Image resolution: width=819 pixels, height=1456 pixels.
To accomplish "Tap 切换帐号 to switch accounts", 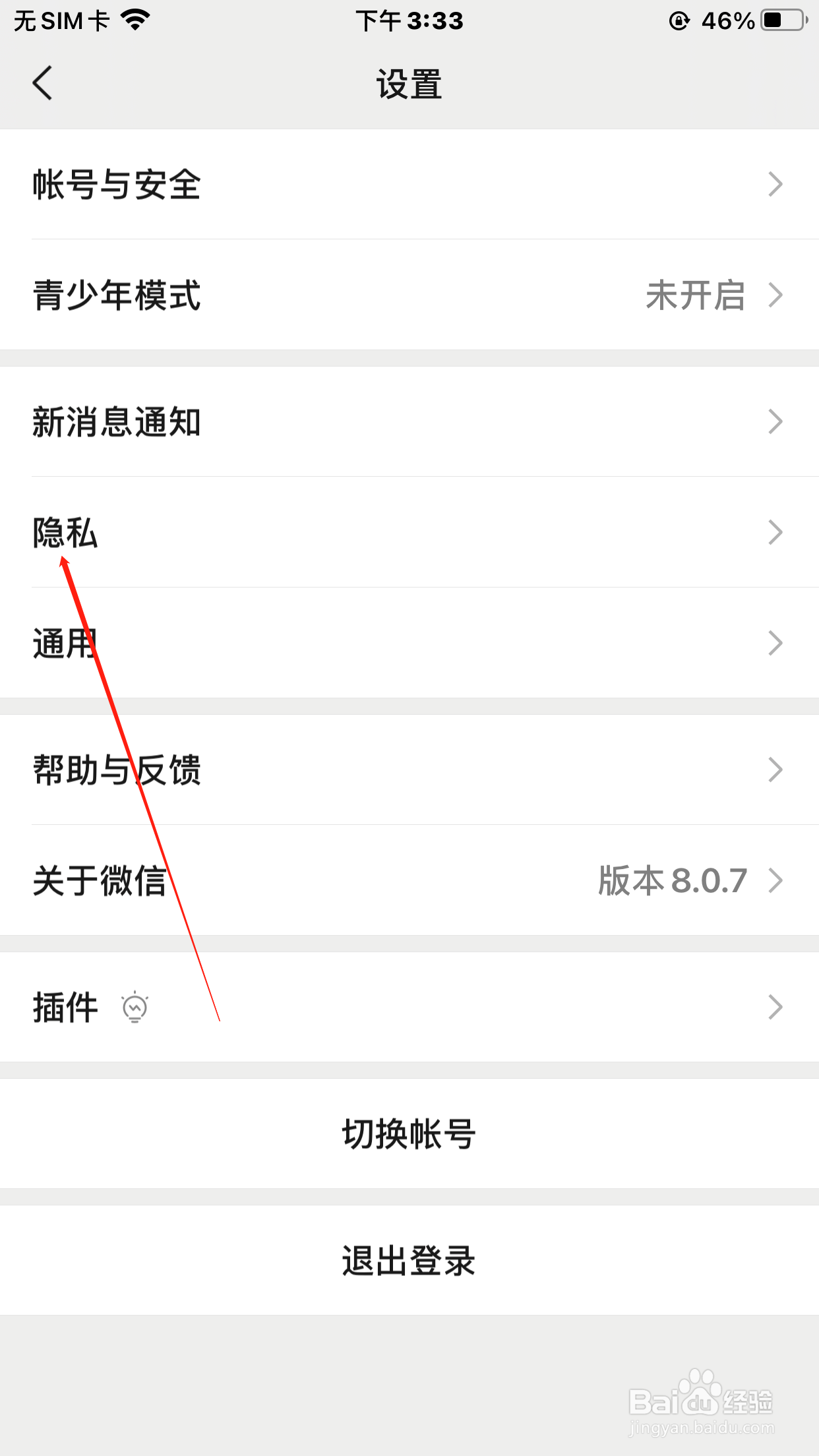I will click(x=409, y=1133).
